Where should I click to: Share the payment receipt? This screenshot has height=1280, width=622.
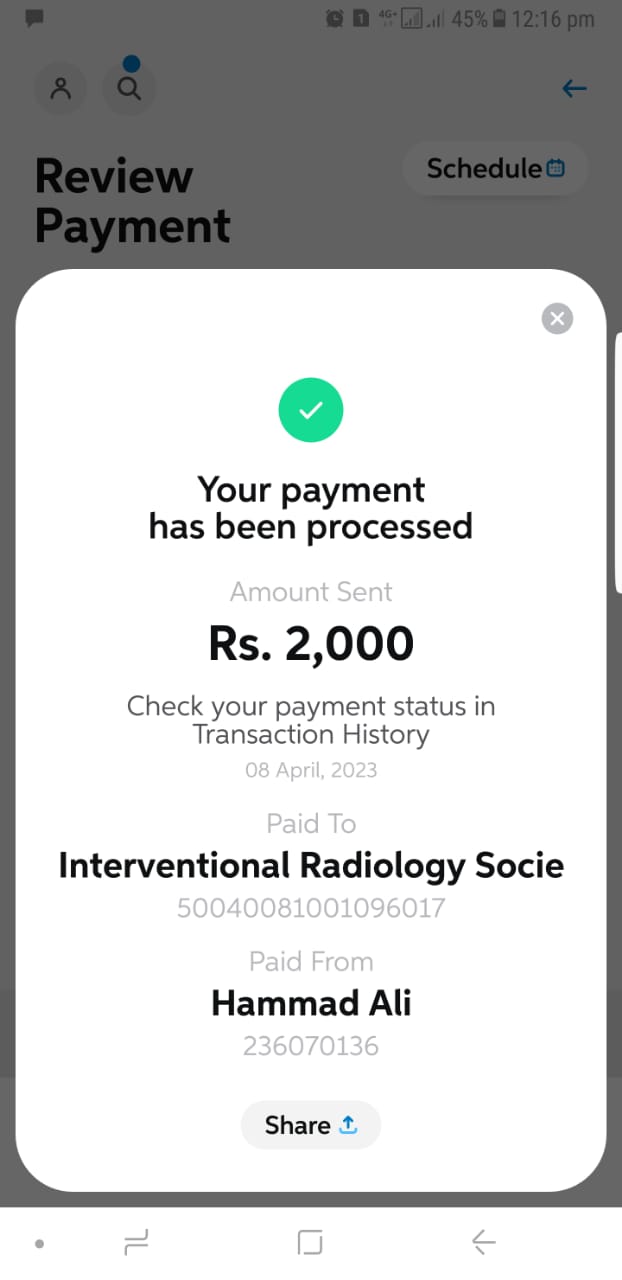[x=311, y=1125]
